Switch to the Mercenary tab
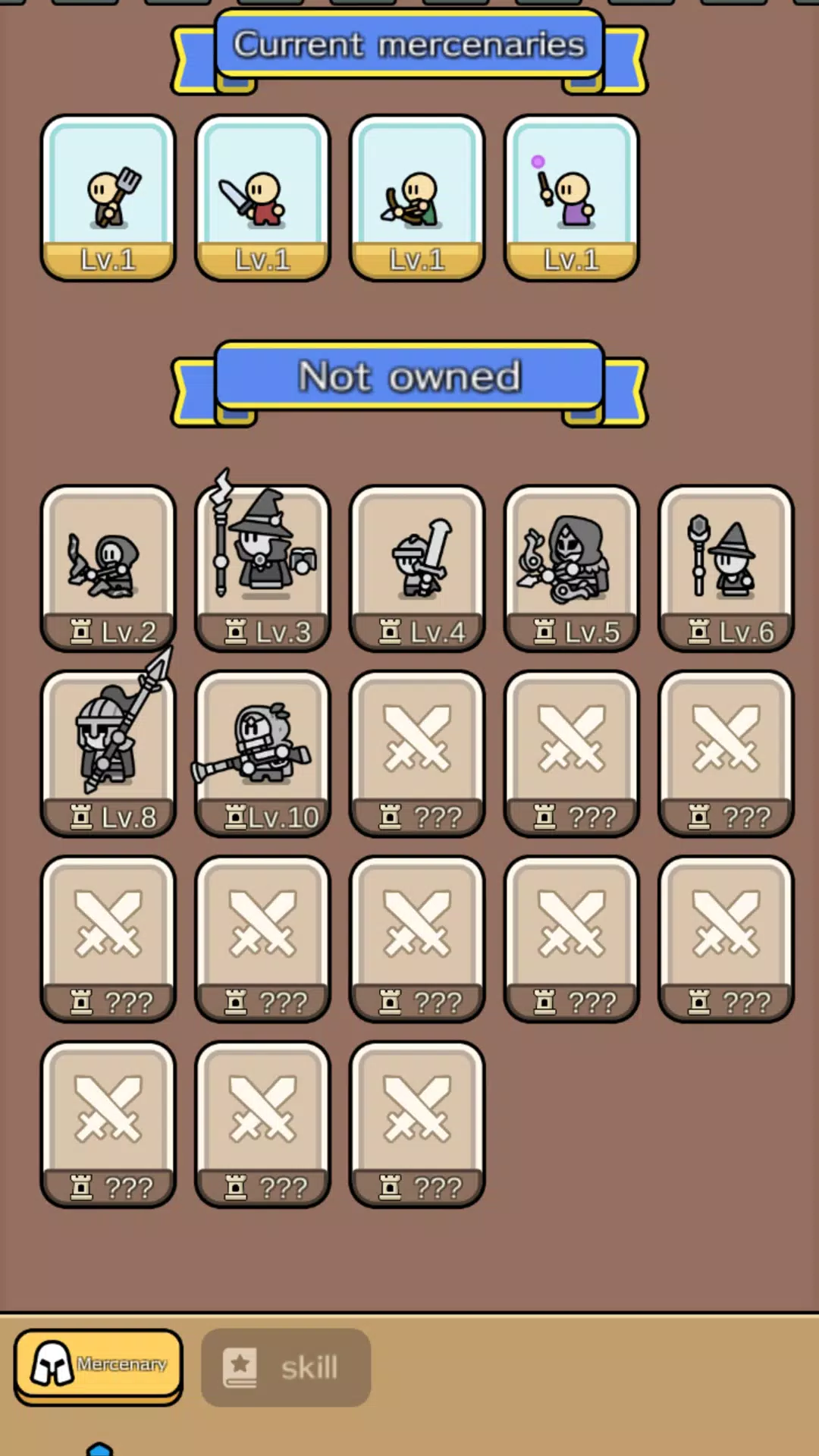 pos(97,1367)
